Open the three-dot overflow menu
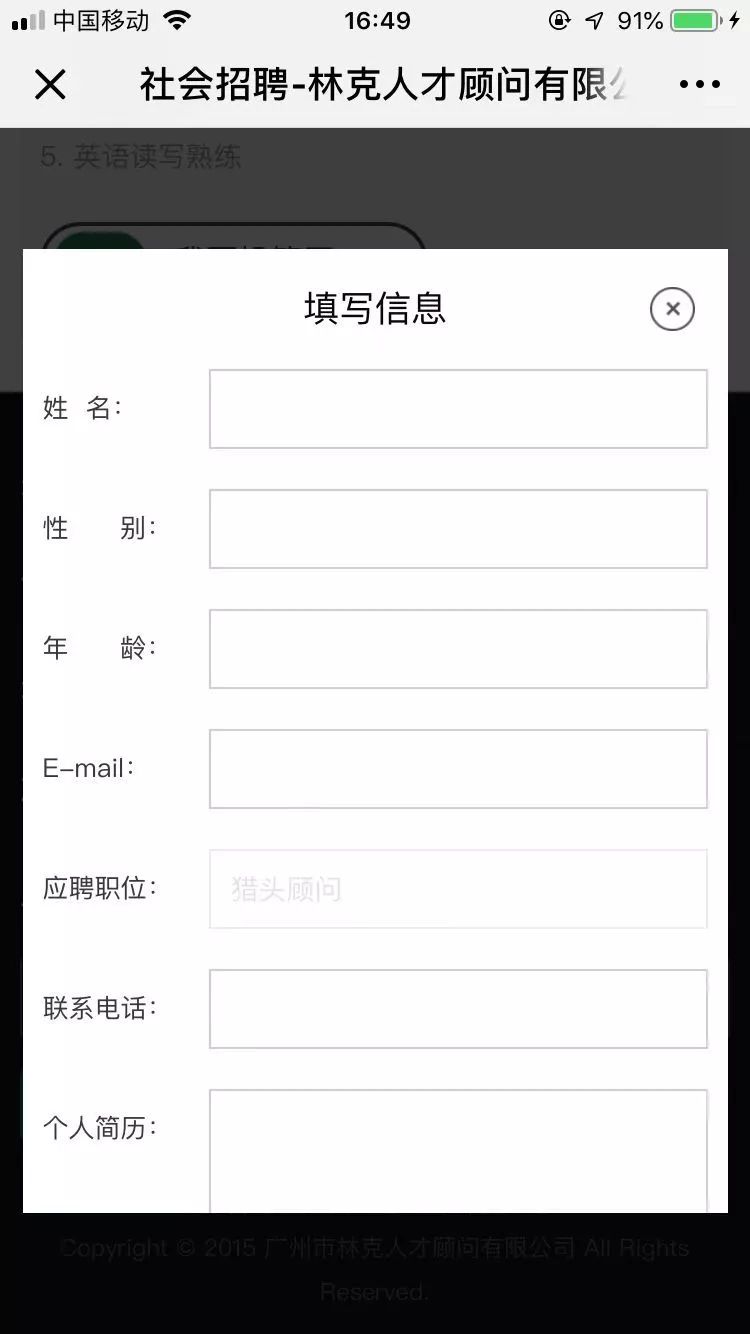 (700, 85)
